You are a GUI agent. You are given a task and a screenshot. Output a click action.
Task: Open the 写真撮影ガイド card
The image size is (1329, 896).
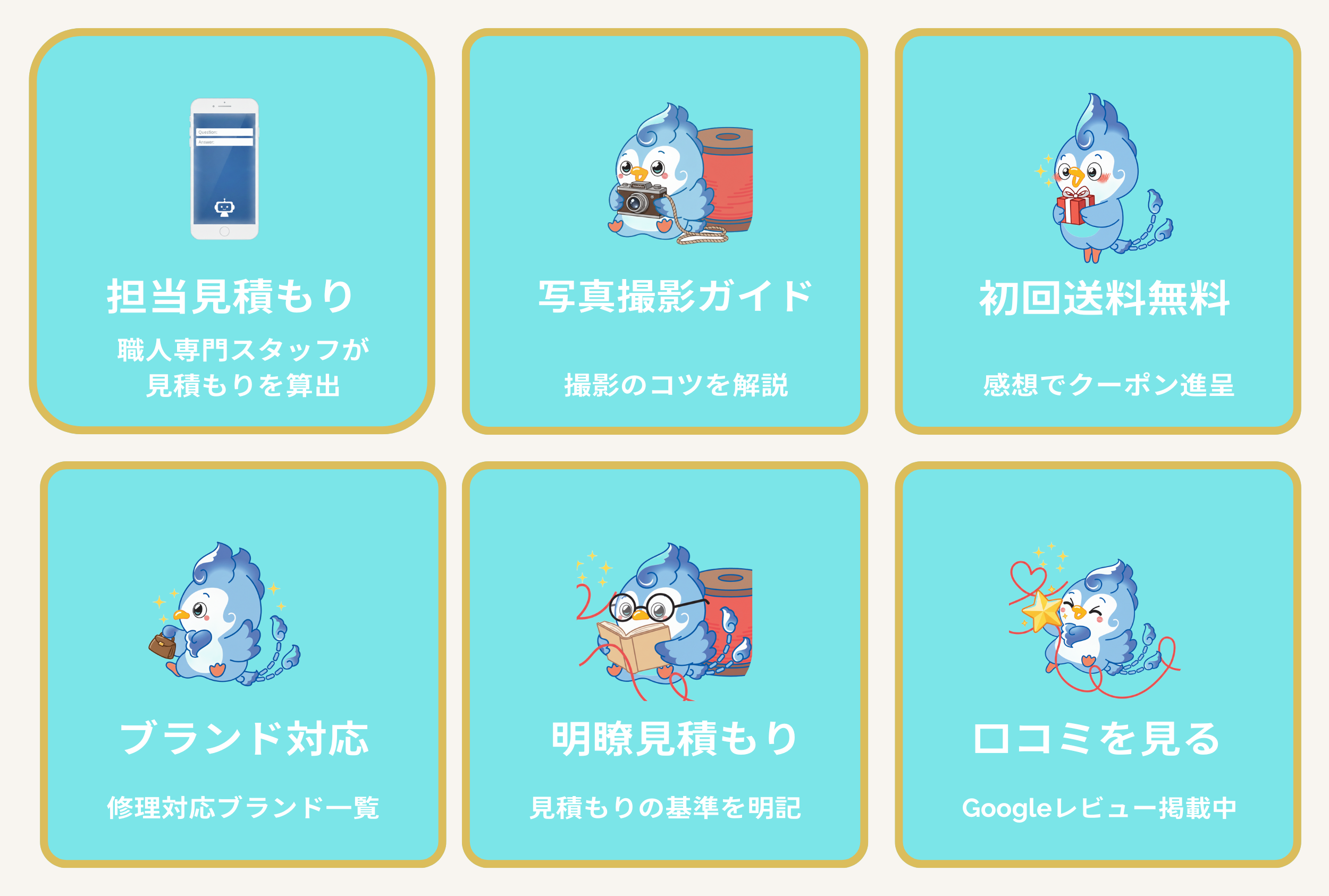[x=664, y=231]
